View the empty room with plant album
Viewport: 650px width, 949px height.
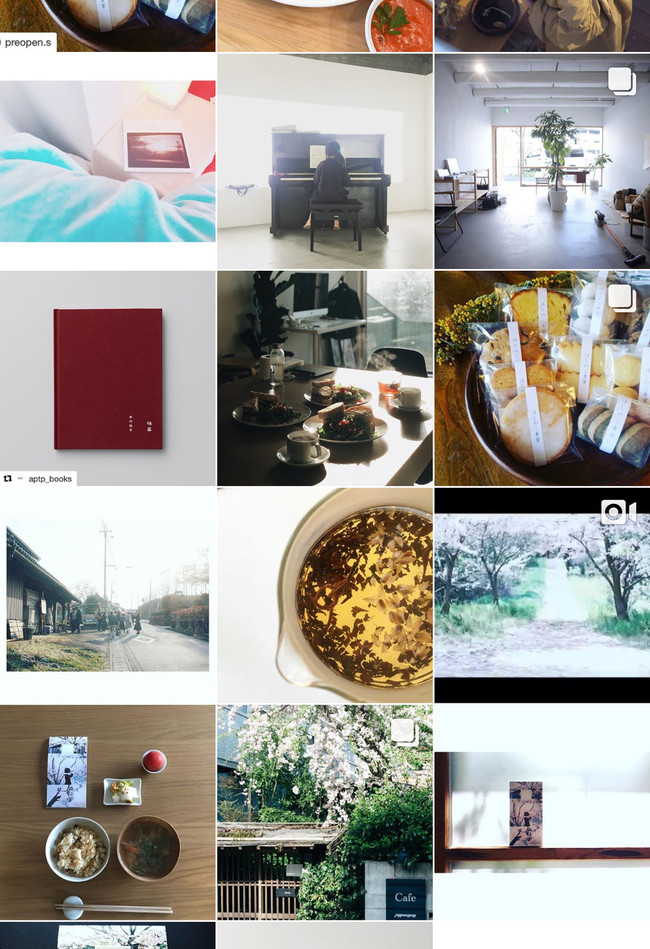coord(542,161)
